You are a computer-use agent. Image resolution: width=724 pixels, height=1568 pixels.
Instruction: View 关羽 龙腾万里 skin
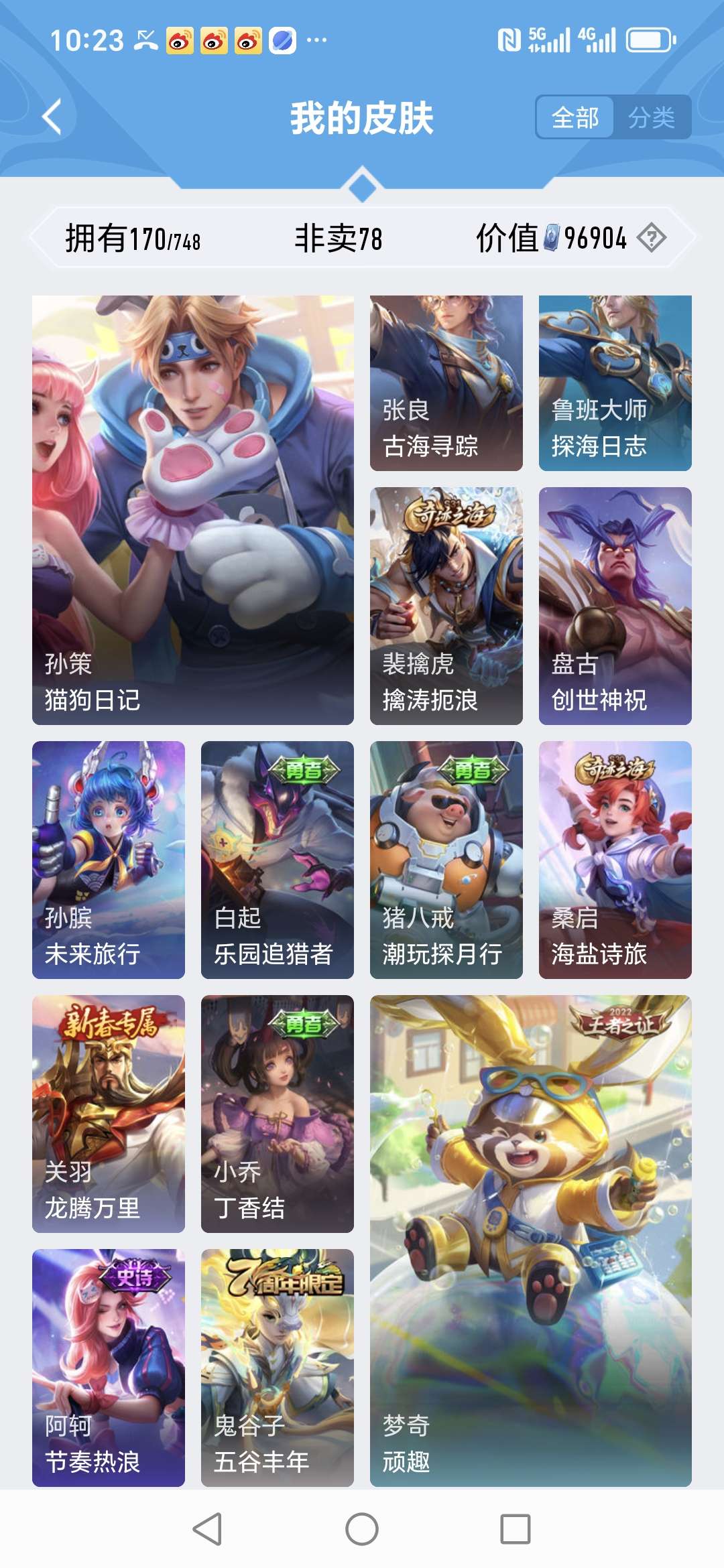(109, 1113)
